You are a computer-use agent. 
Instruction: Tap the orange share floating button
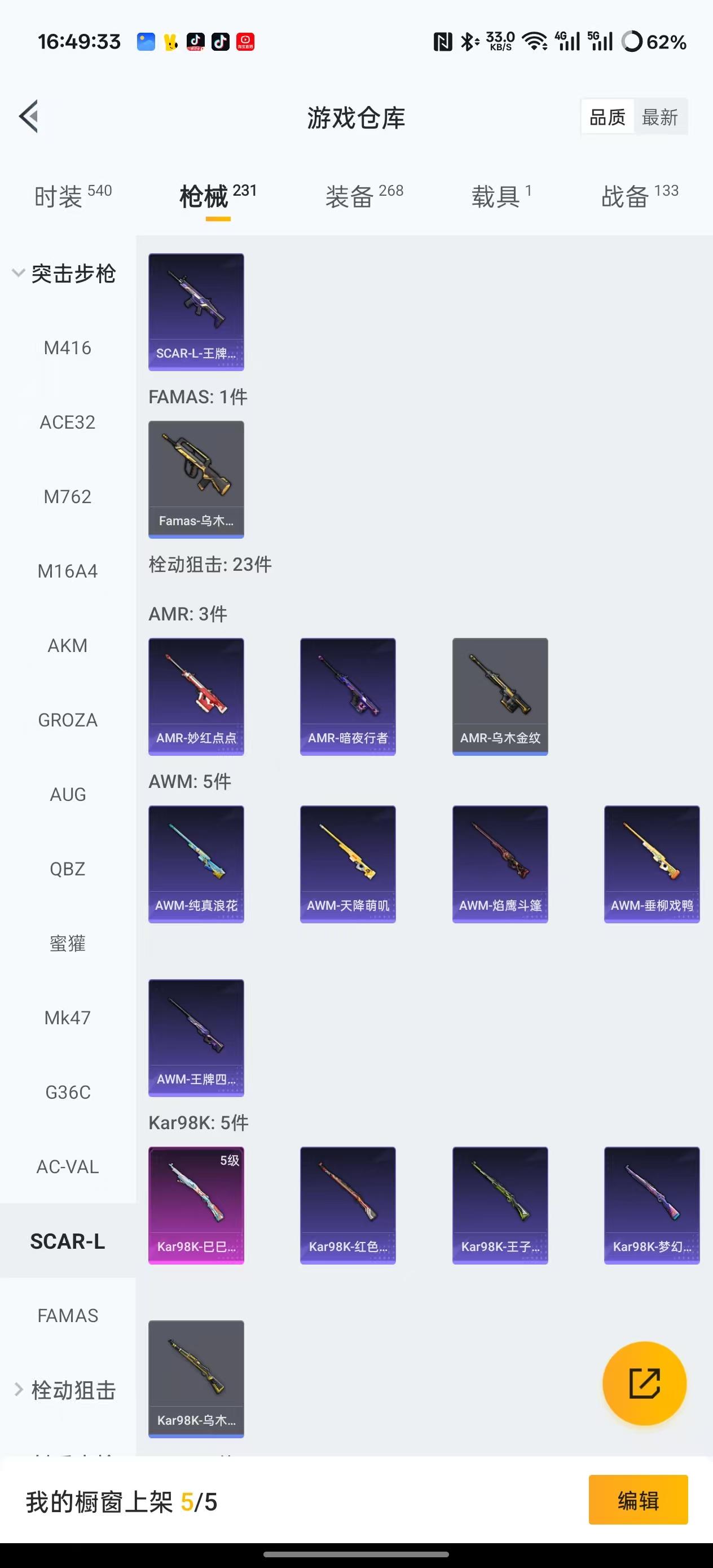click(644, 1383)
